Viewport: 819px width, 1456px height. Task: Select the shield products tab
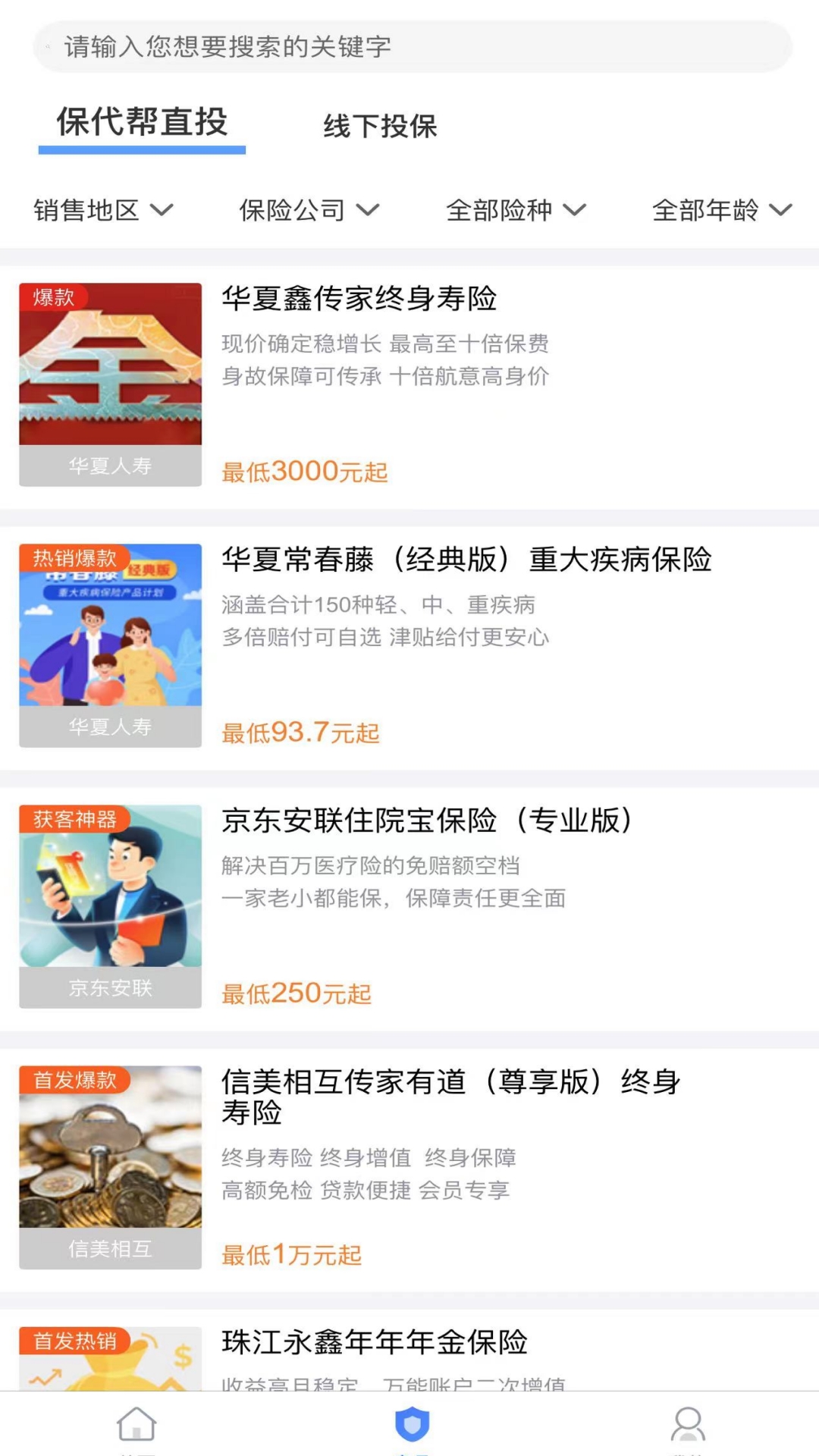(412, 1426)
